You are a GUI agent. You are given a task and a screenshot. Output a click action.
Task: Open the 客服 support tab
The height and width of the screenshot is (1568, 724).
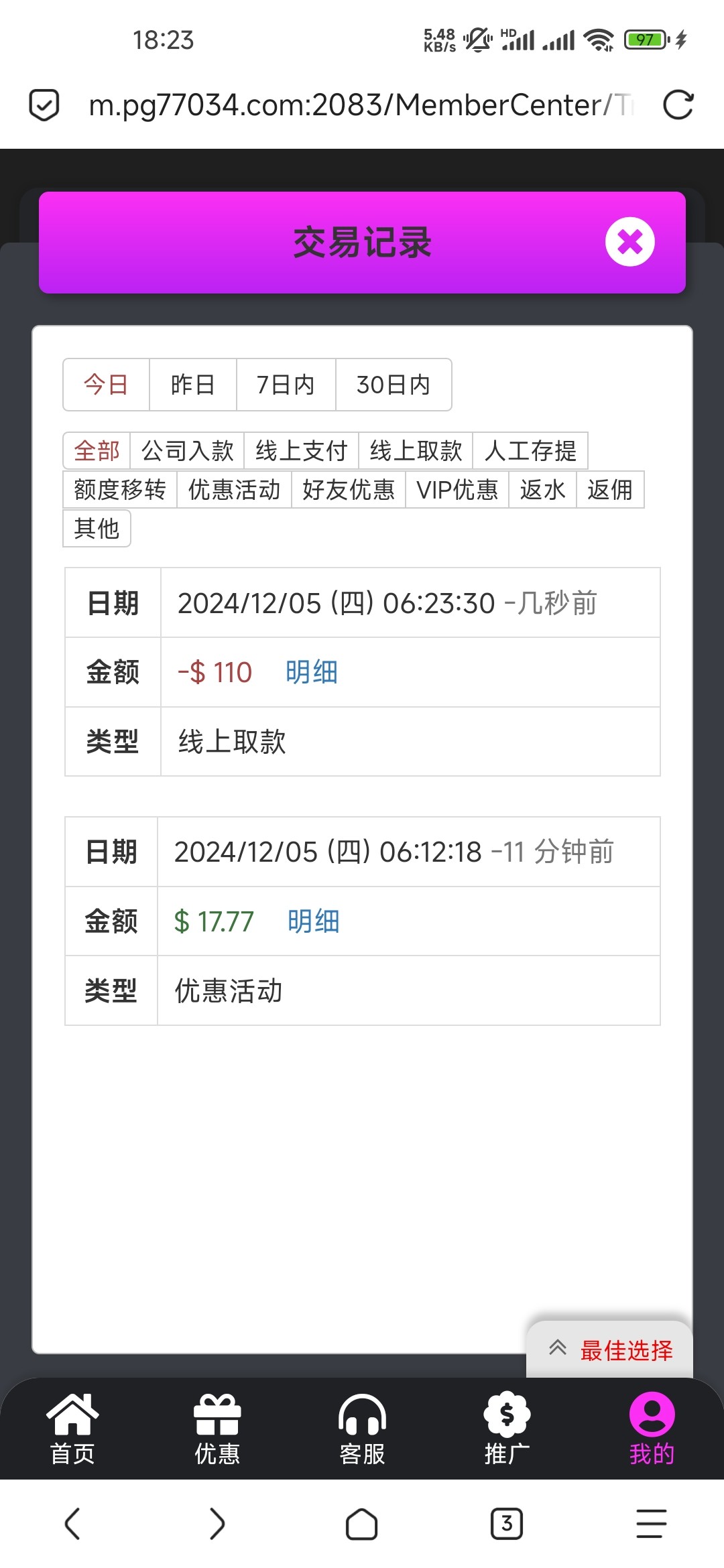[x=362, y=1428]
